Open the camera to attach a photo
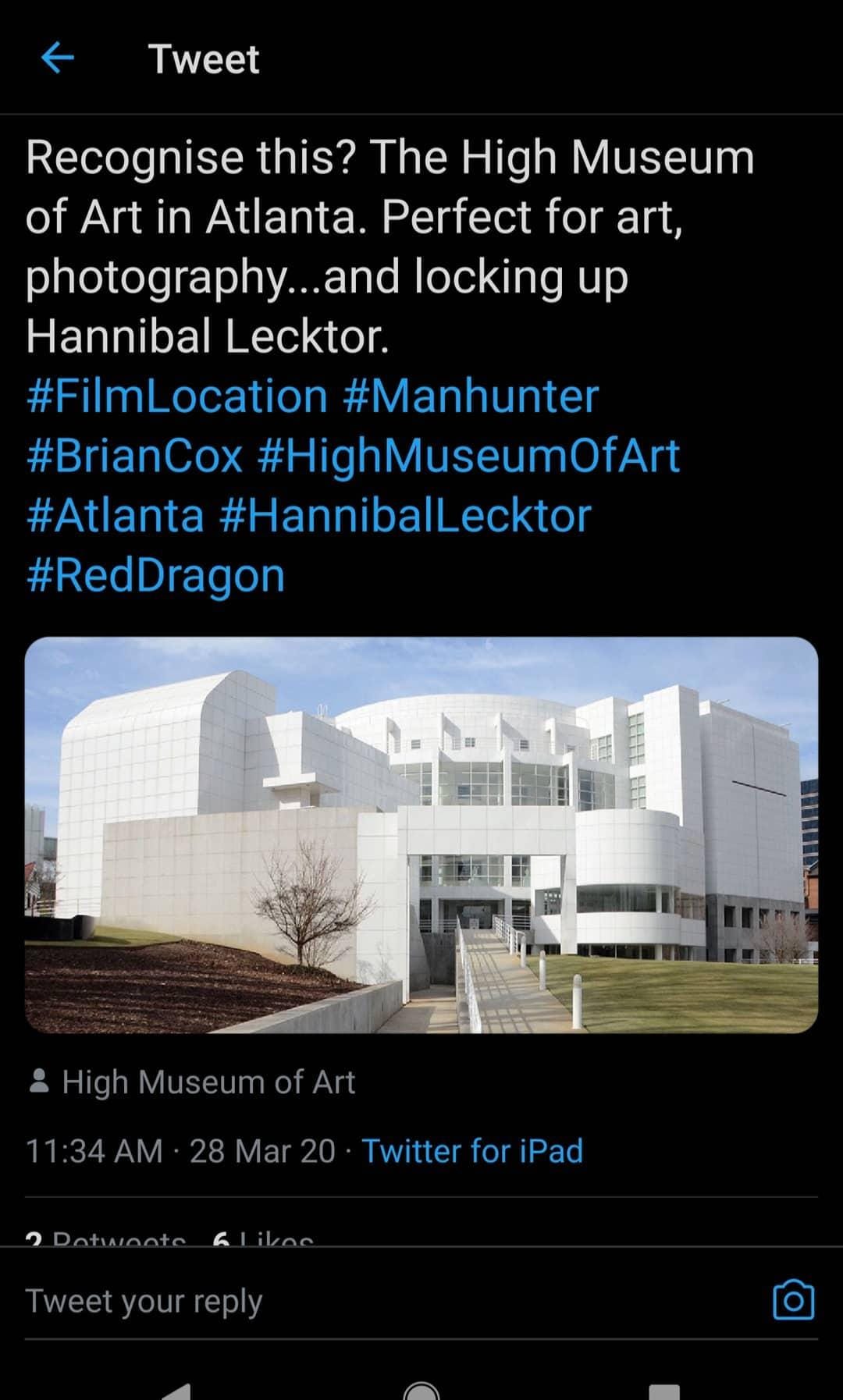Screen dimensions: 843x1400 [793, 1301]
